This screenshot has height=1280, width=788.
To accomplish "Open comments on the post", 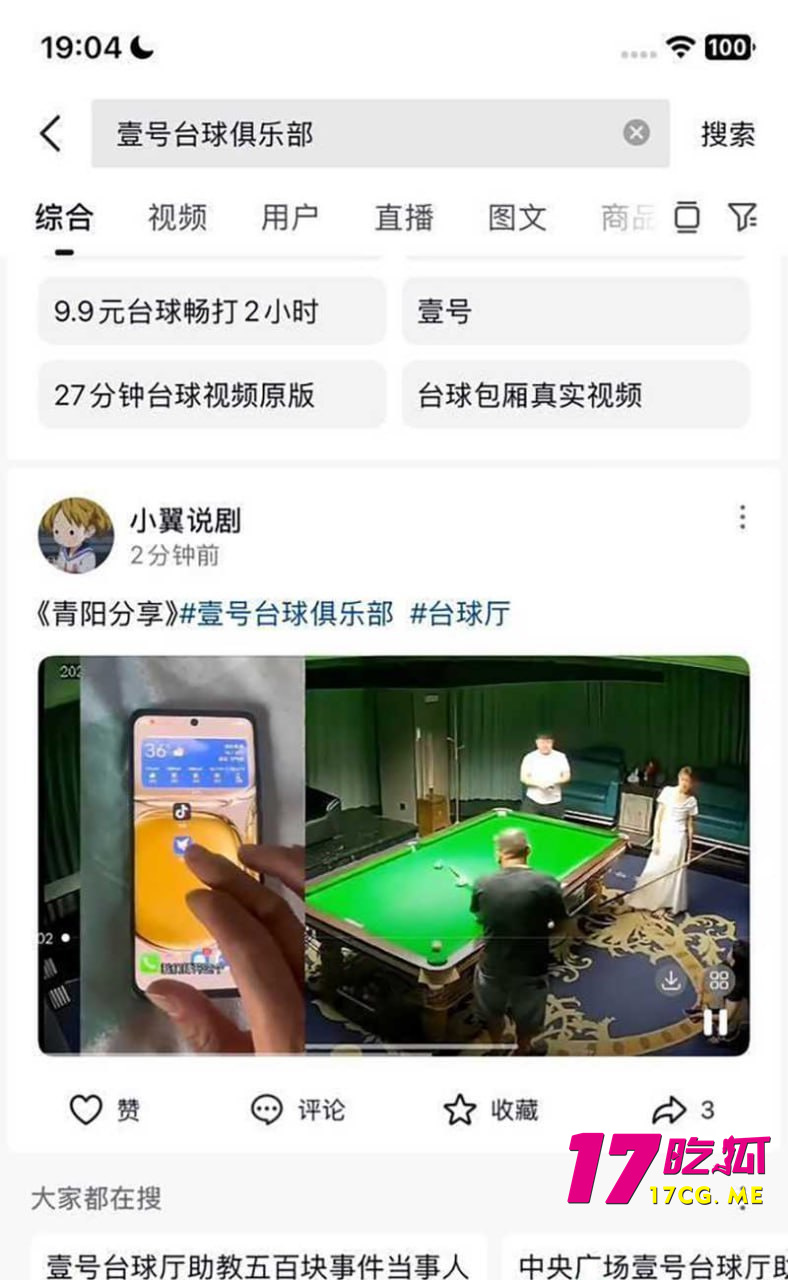I will (x=297, y=1110).
